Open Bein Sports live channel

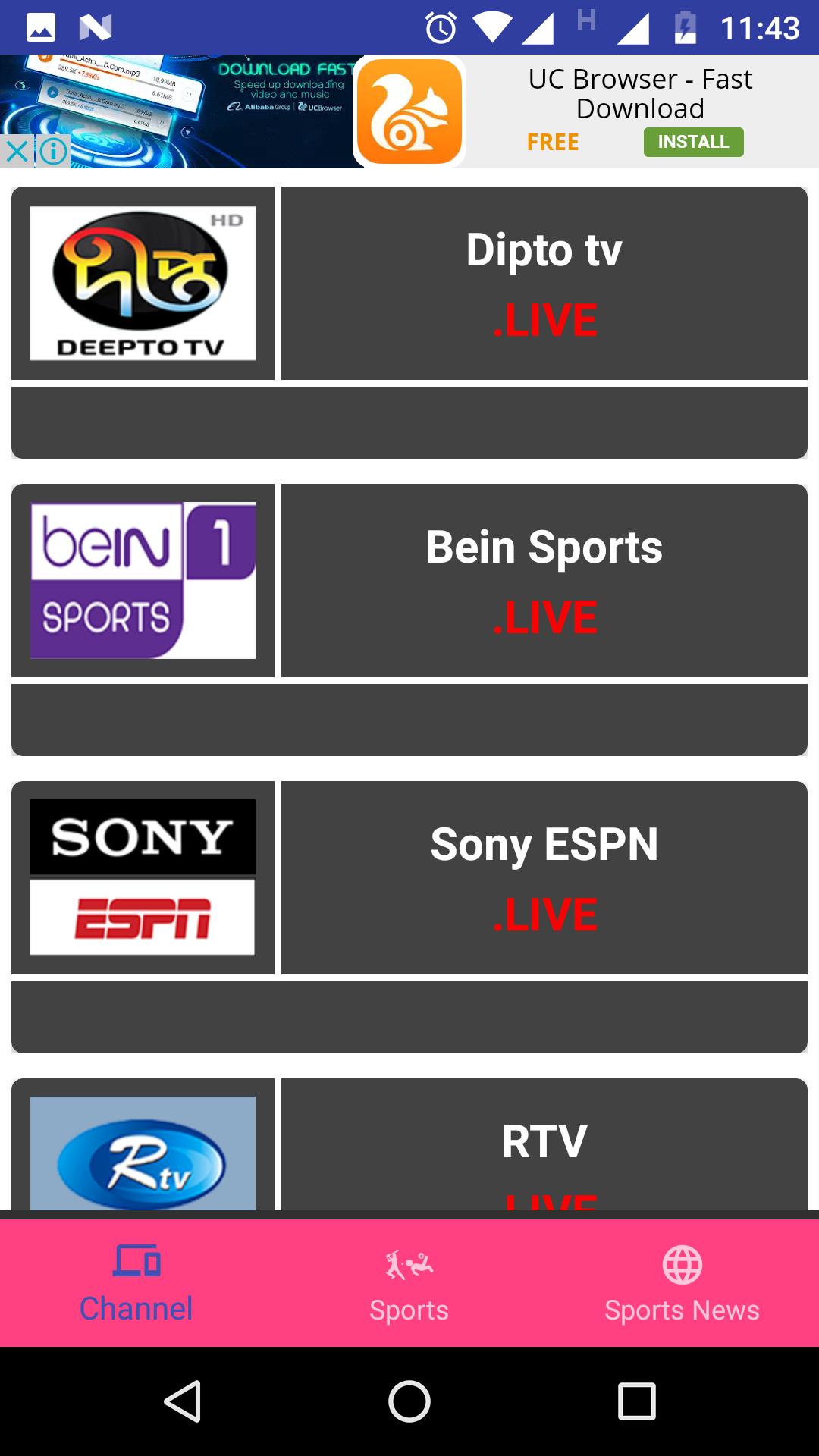pyautogui.click(x=544, y=580)
